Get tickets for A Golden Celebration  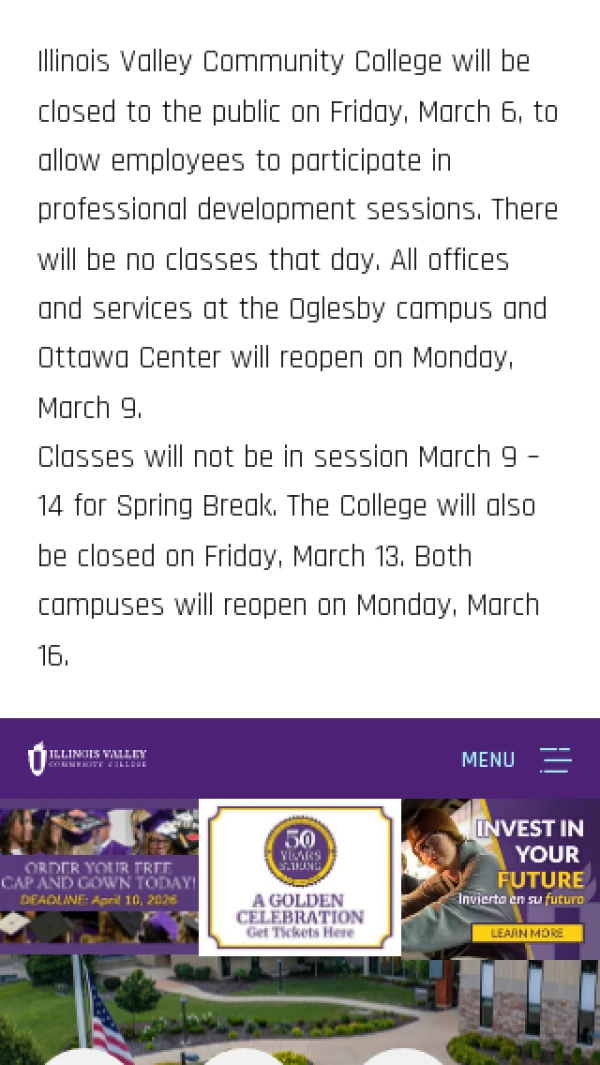coord(300,877)
